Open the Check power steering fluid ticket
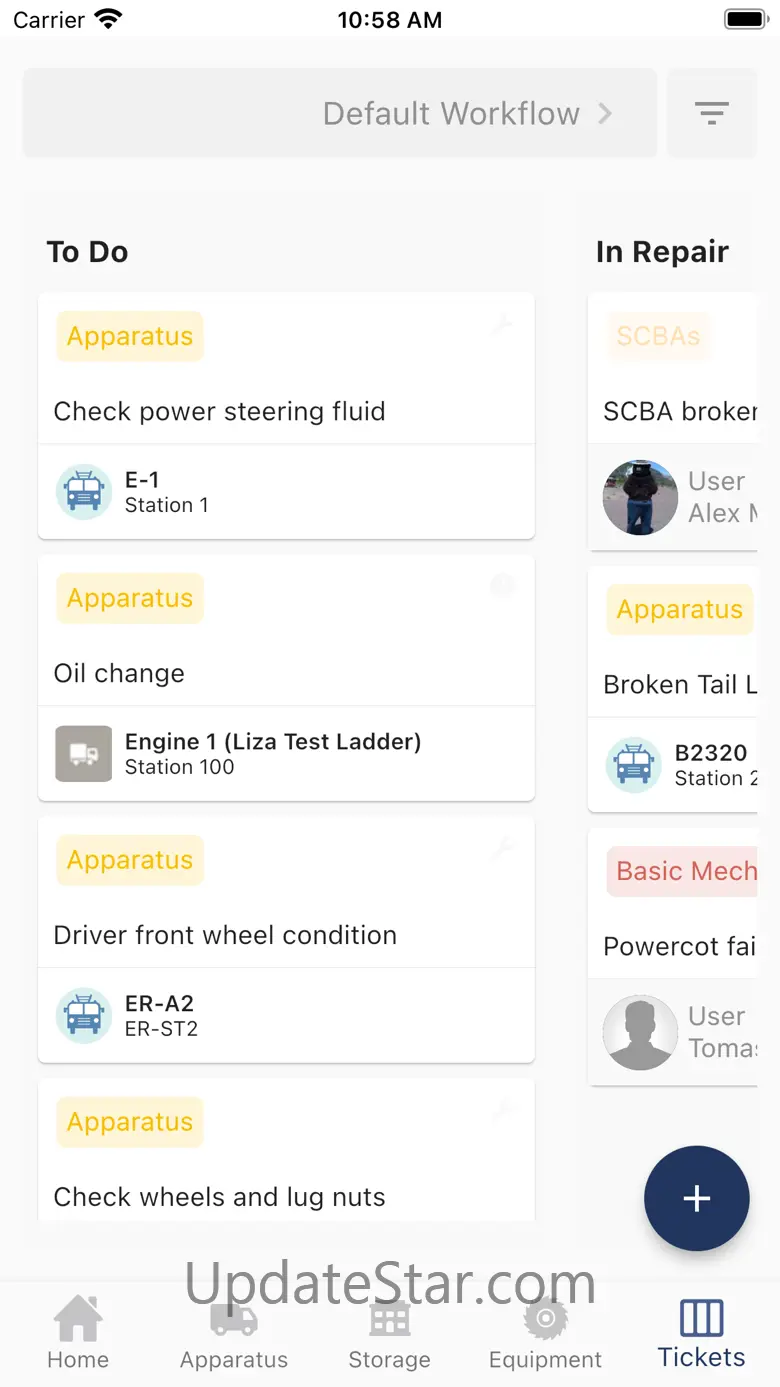This screenshot has height=1387, width=780. pyautogui.click(x=286, y=411)
